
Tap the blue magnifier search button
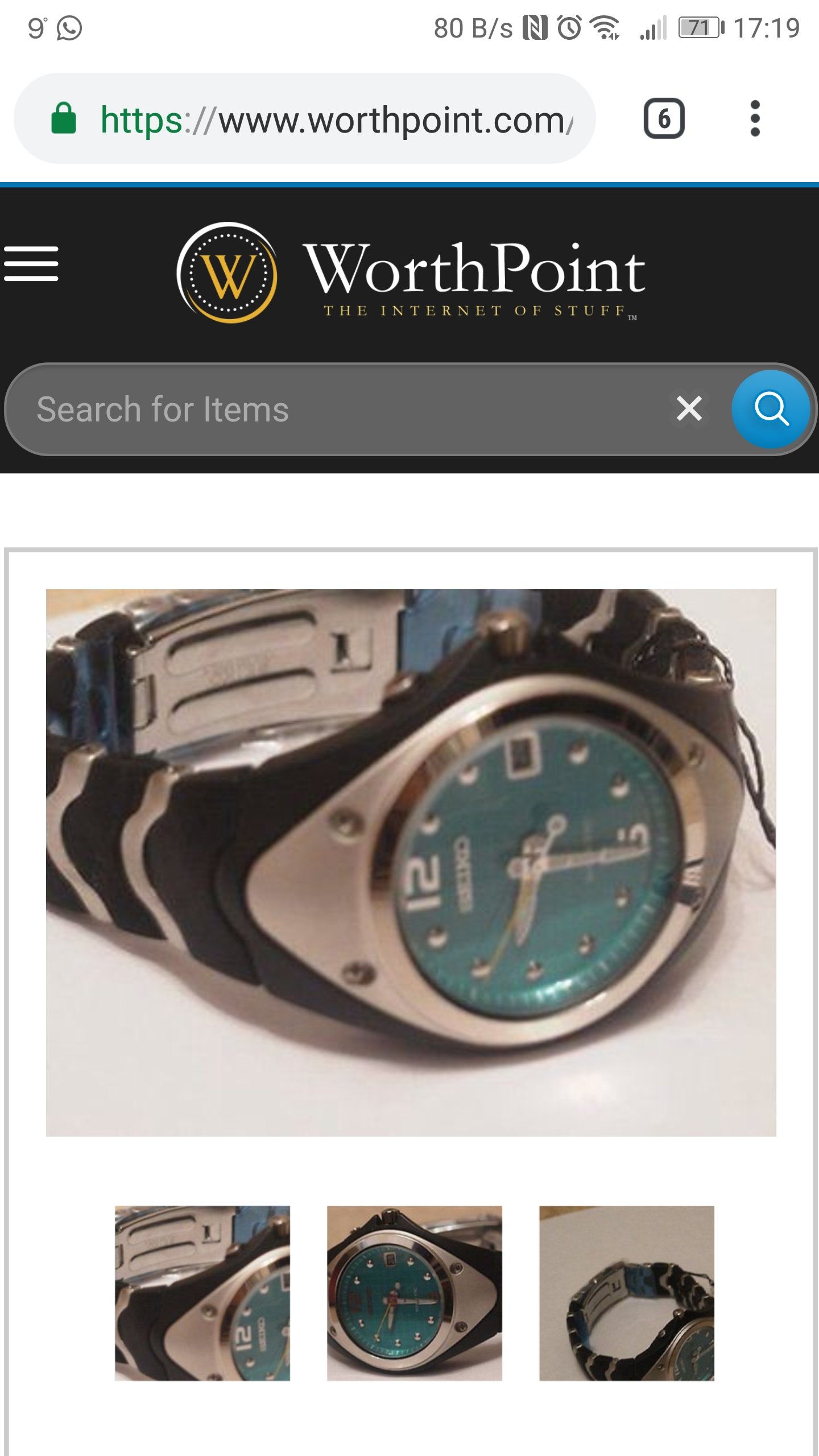tap(771, 409)
